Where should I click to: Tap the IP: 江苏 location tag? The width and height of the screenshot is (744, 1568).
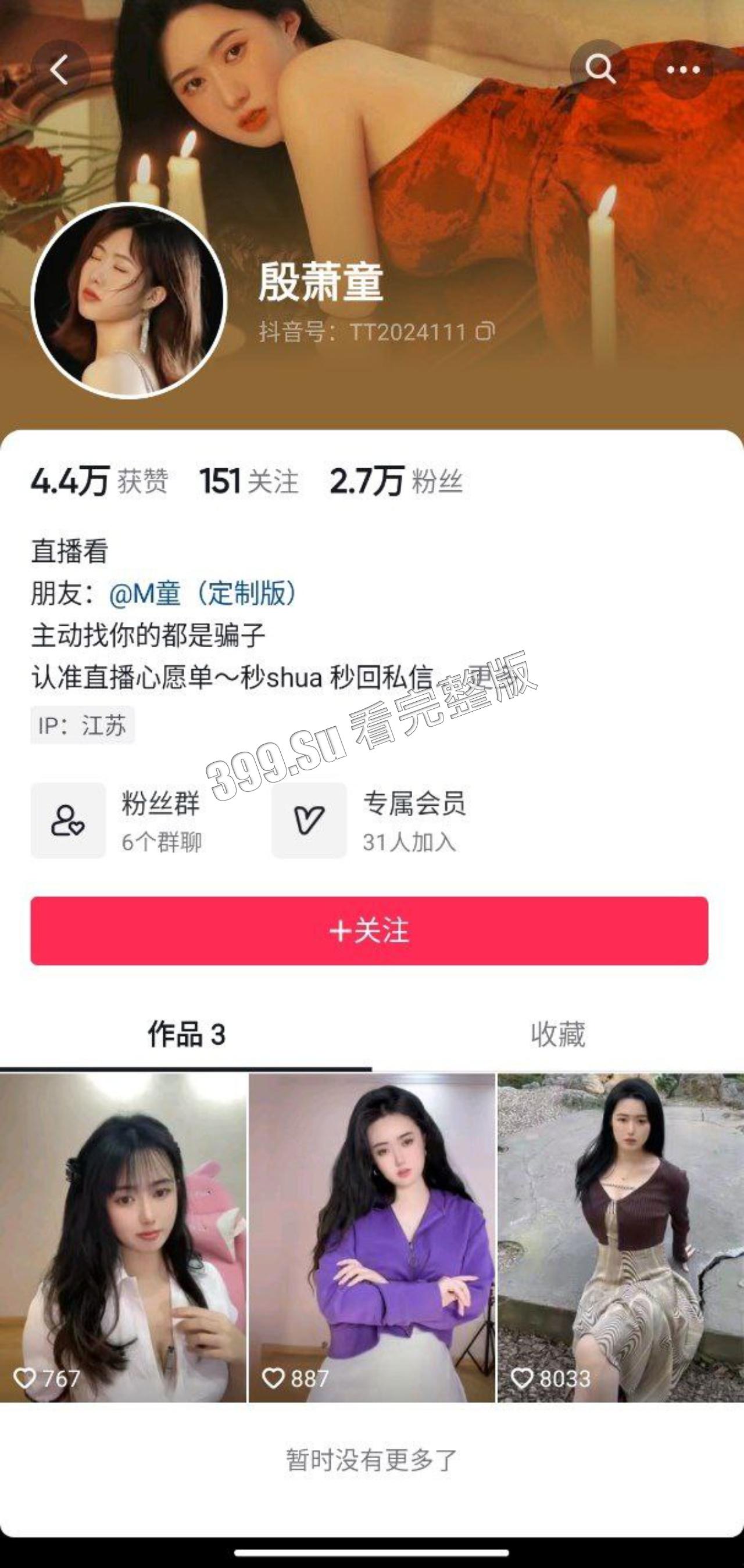[82, 724]
